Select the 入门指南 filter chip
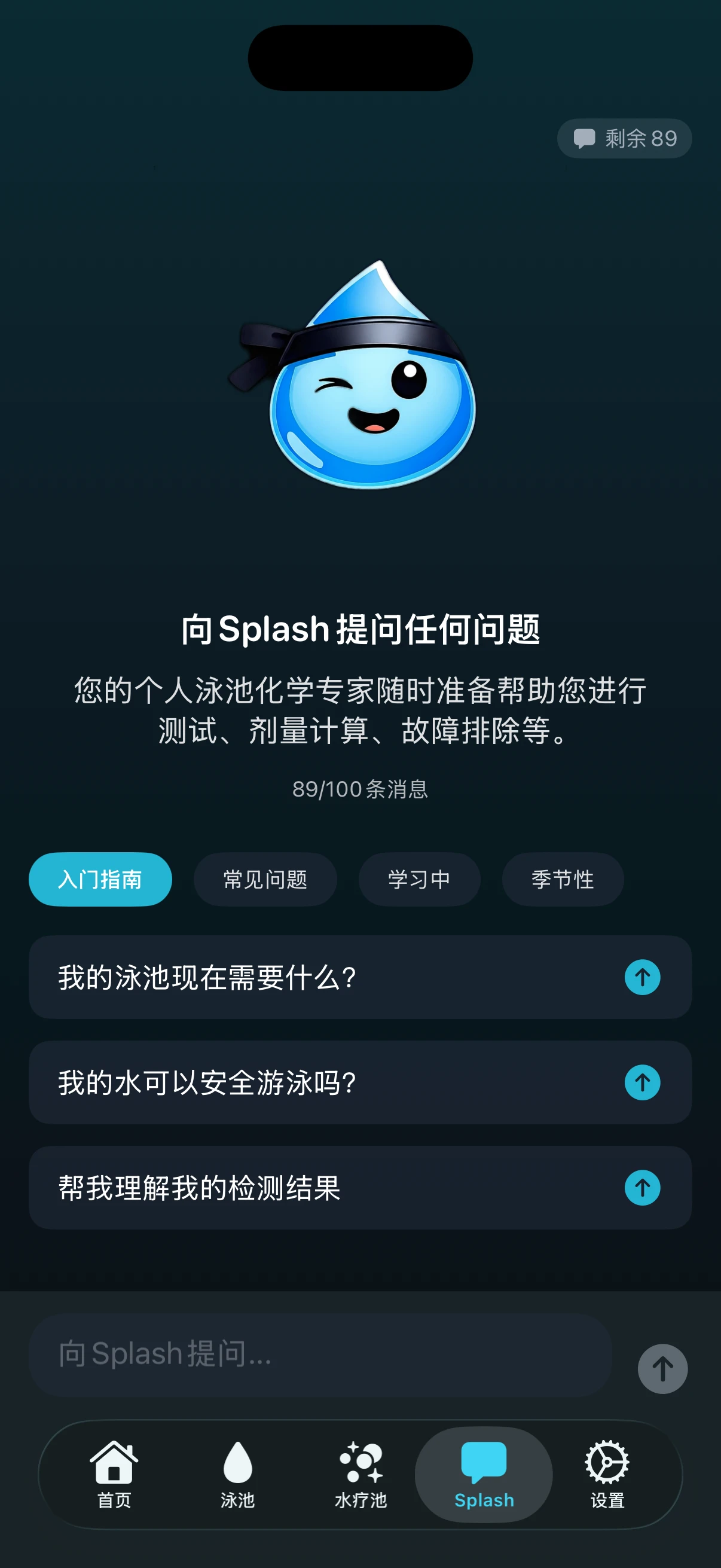 point(100,879)
